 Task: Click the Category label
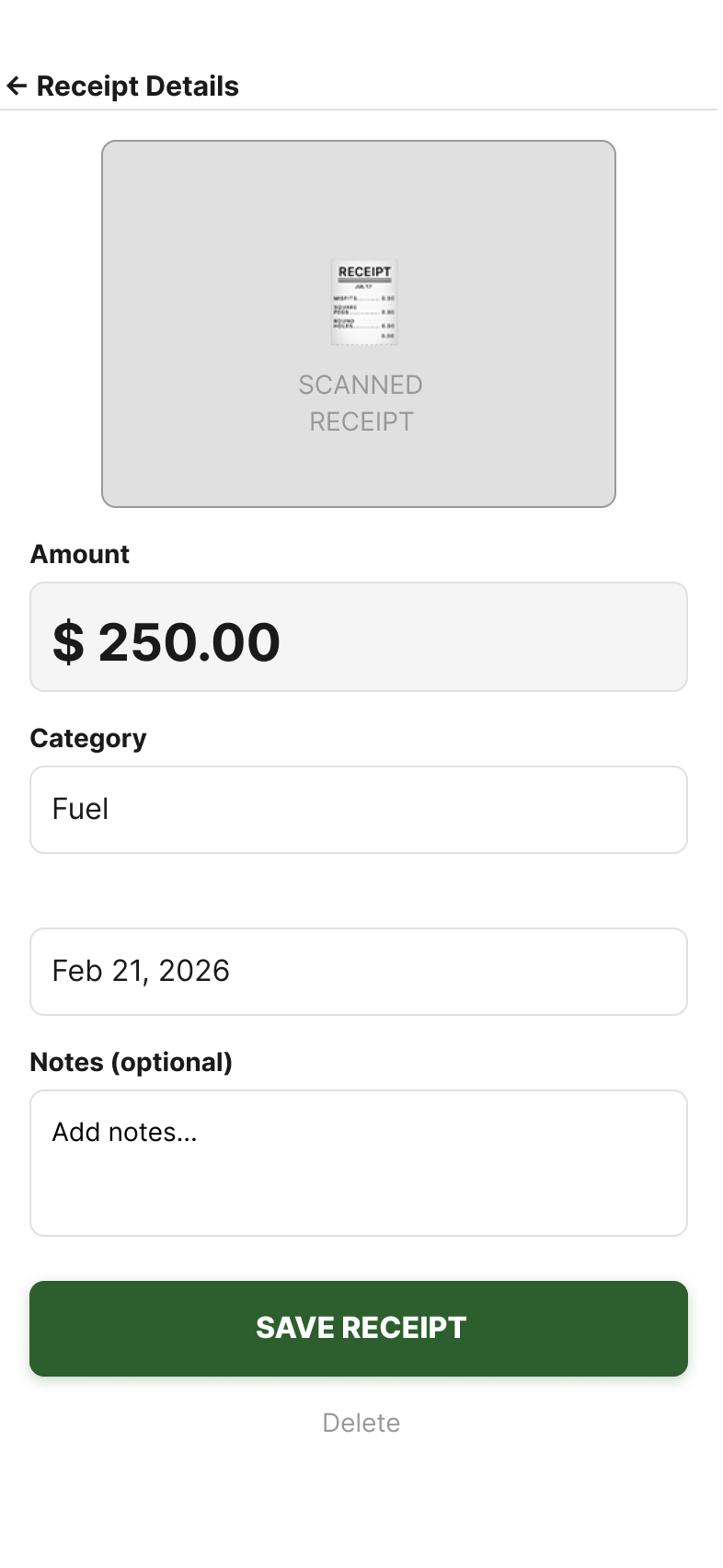coord(87,738)
